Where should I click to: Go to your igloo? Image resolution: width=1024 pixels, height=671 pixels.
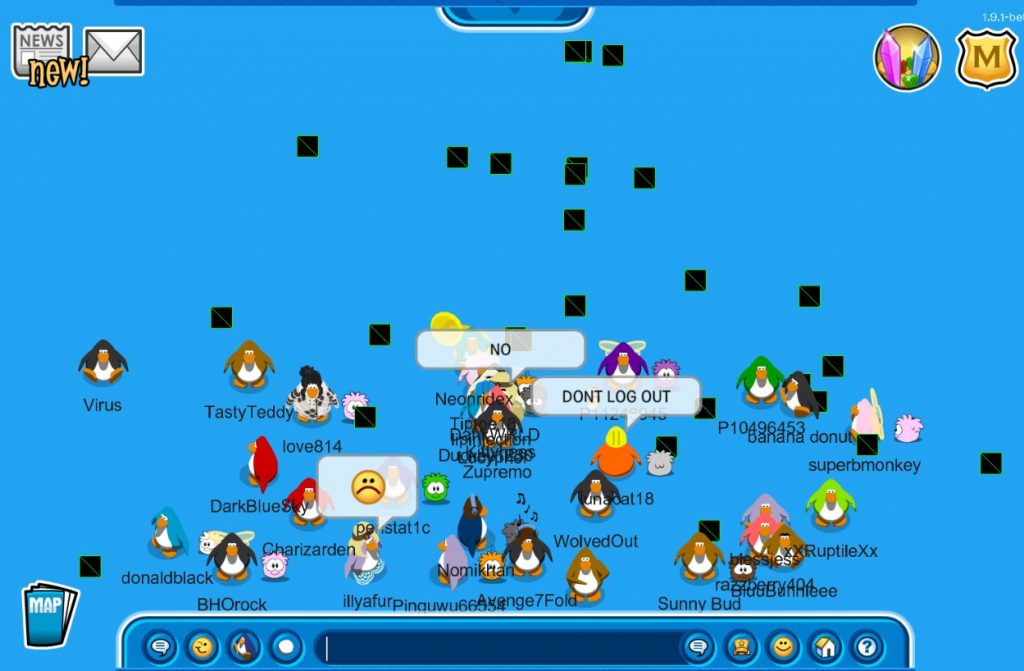[825, 647]
